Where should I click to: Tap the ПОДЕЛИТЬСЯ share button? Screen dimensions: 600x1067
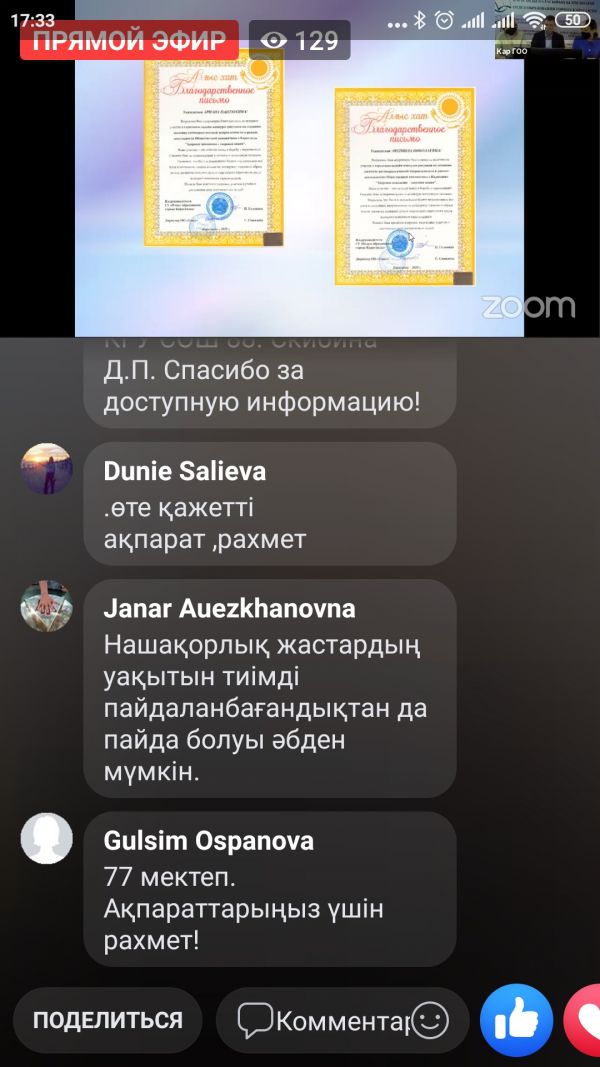click(x=108, y=1020)
